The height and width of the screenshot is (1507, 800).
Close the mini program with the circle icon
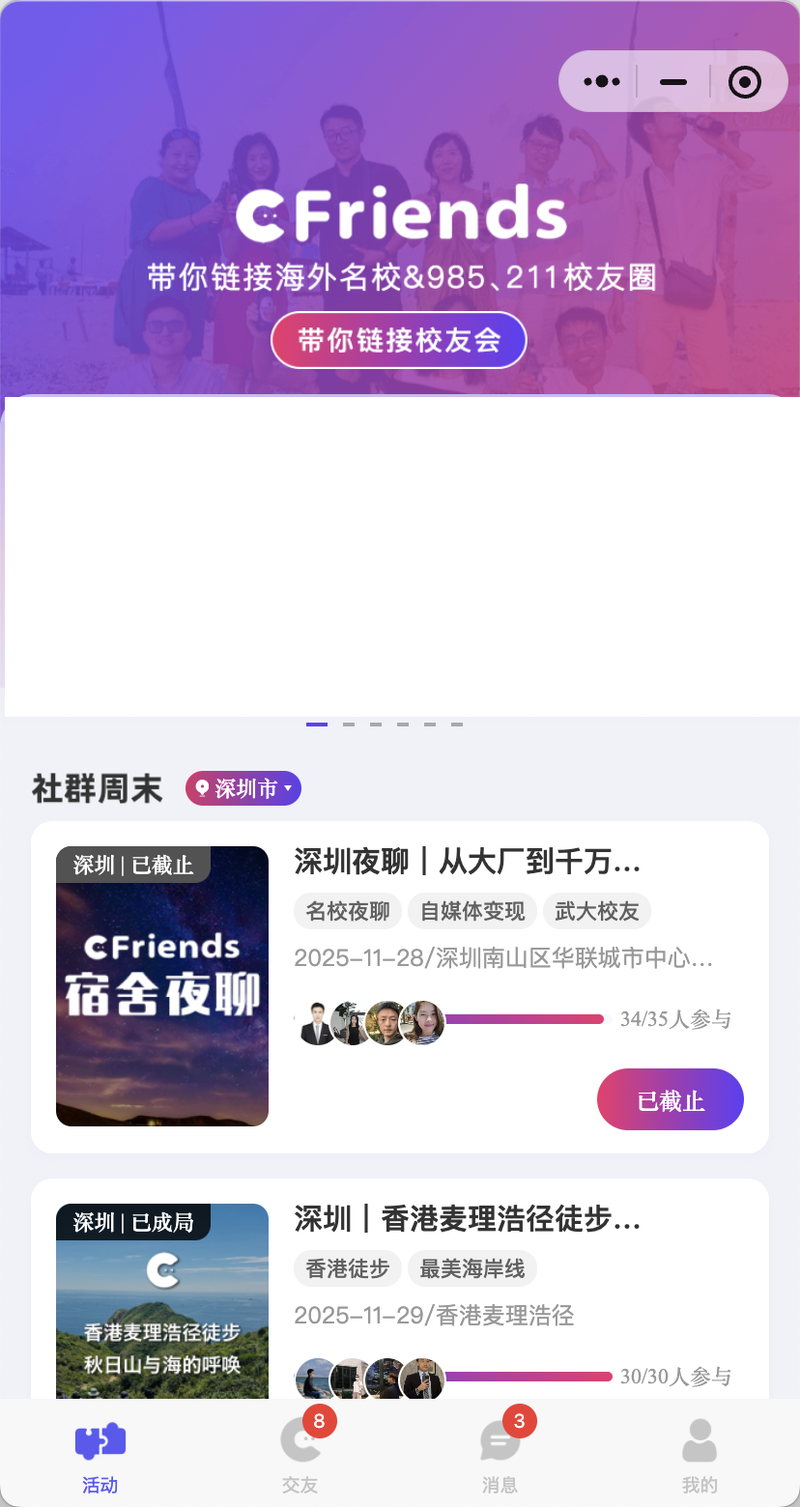point(745,81)
